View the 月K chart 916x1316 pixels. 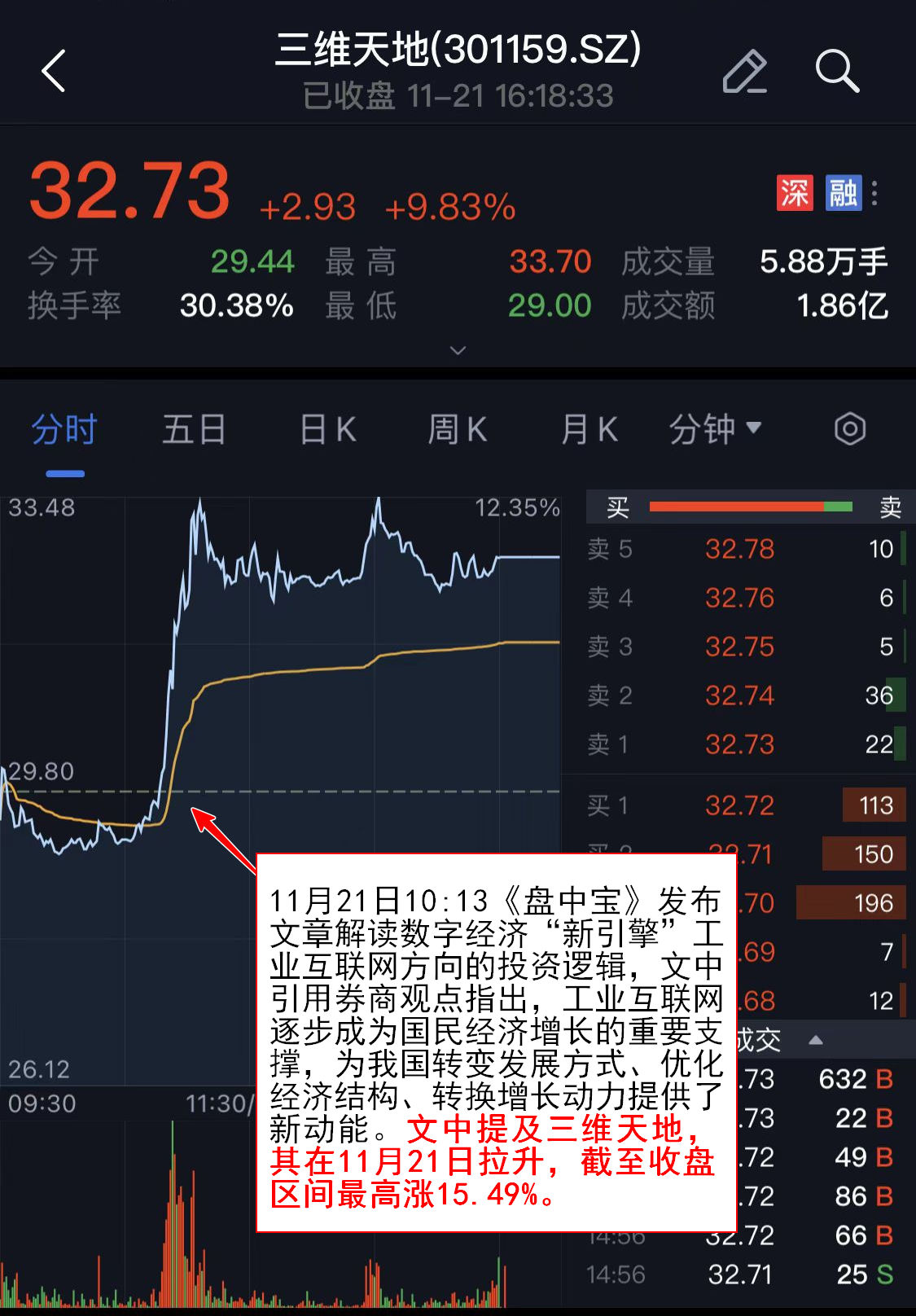pos(589,429)
